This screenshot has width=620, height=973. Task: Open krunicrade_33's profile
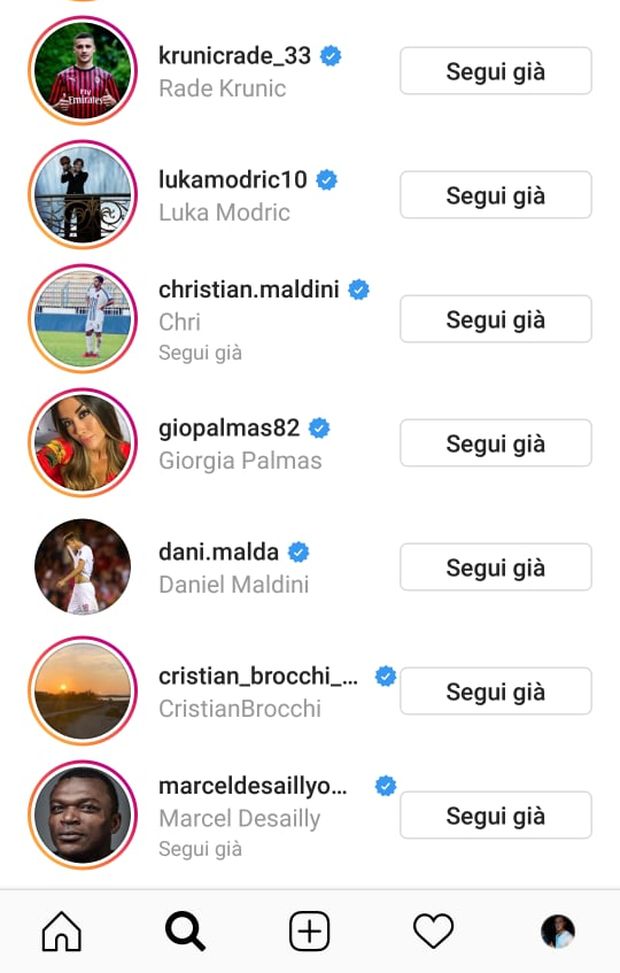(234, 57)
